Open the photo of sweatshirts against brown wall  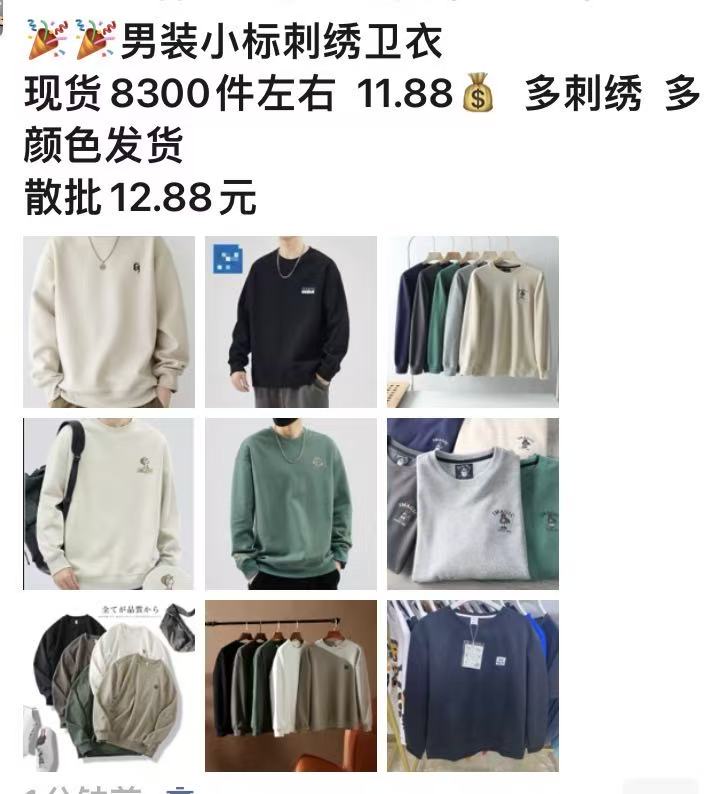click(291, 686)
